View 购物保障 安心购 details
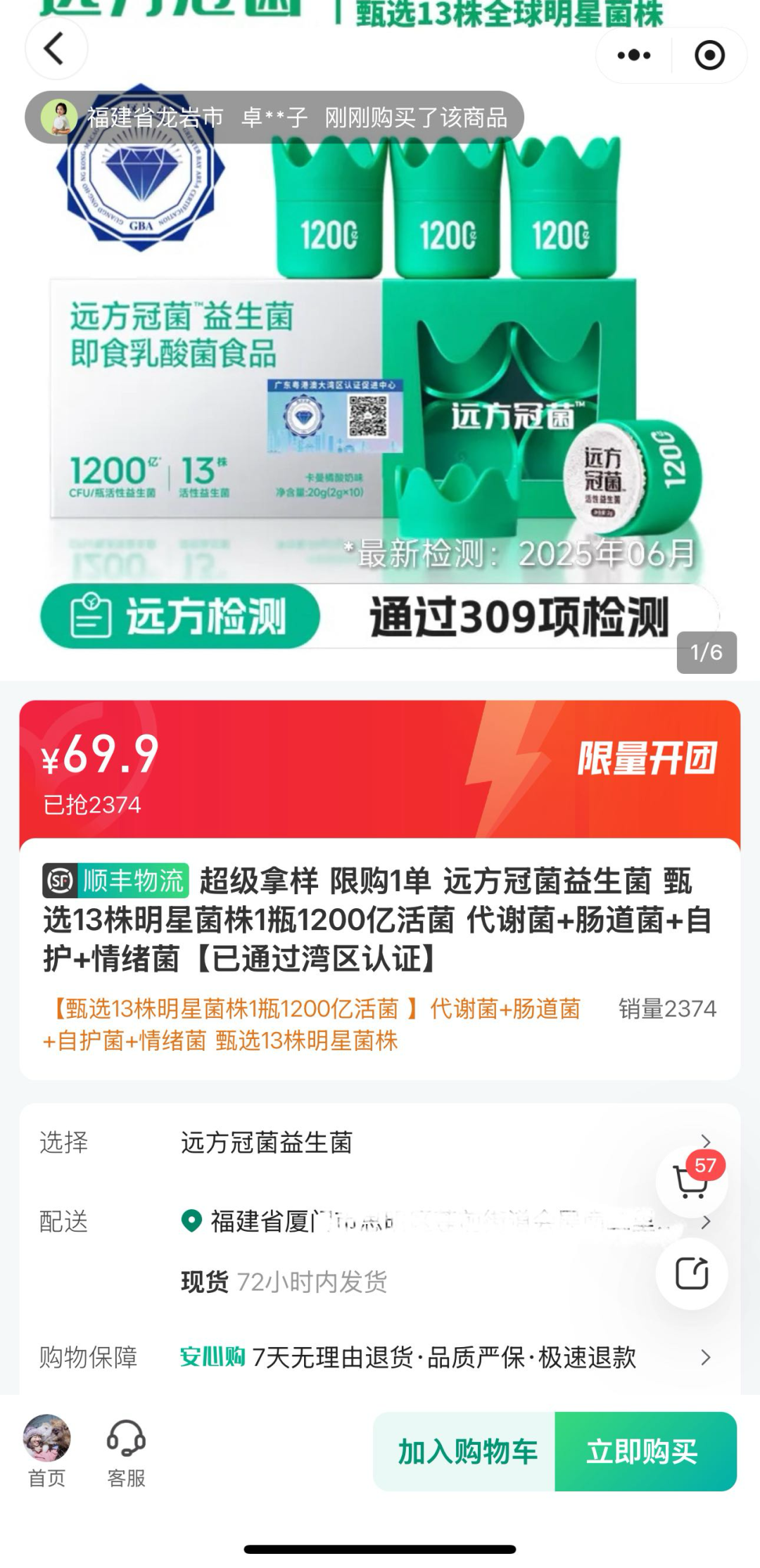Viewport: 760px width, 1568px height. [445, 1357]
